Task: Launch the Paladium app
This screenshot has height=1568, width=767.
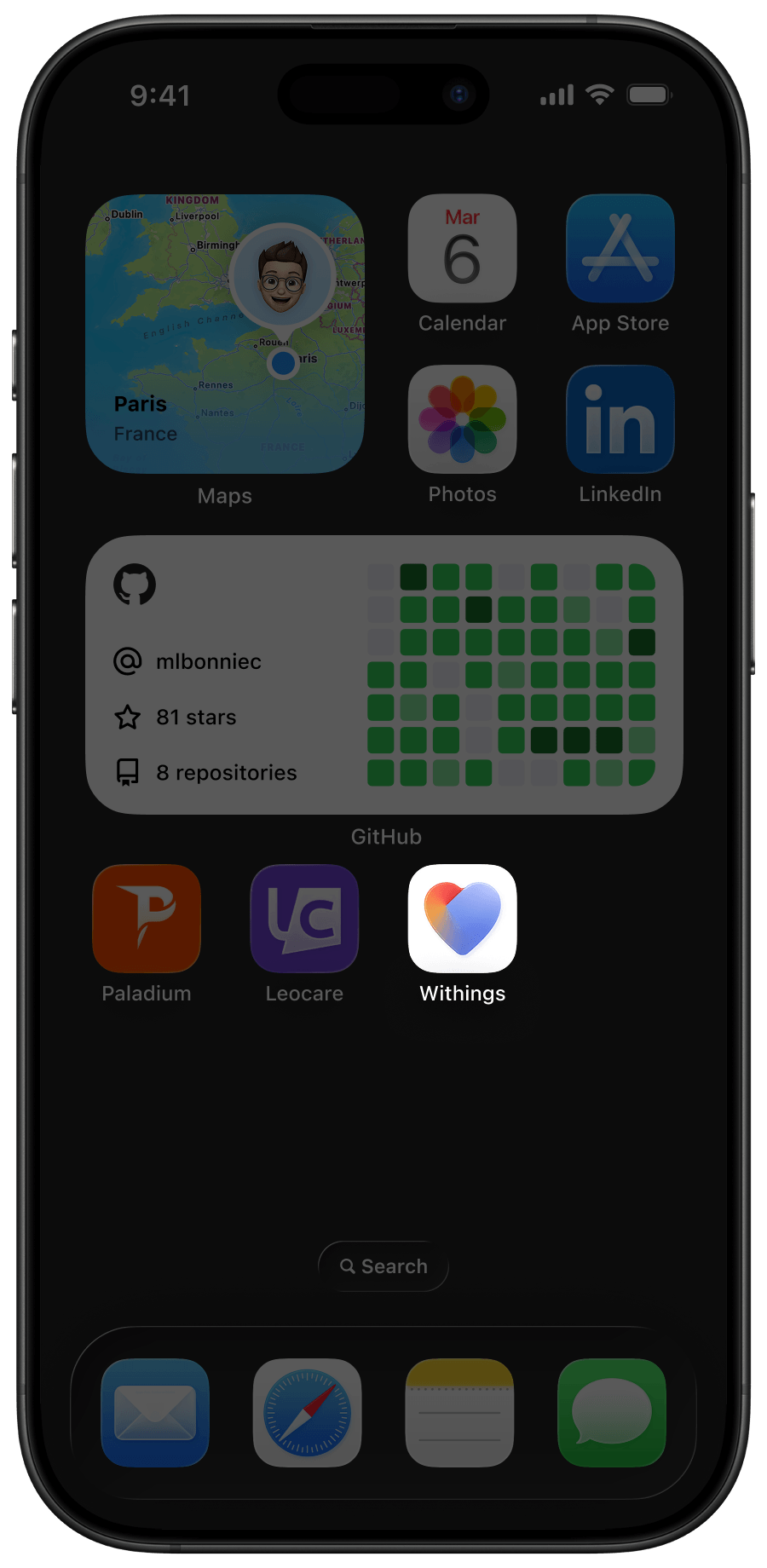Action: (x=147, y=919)
